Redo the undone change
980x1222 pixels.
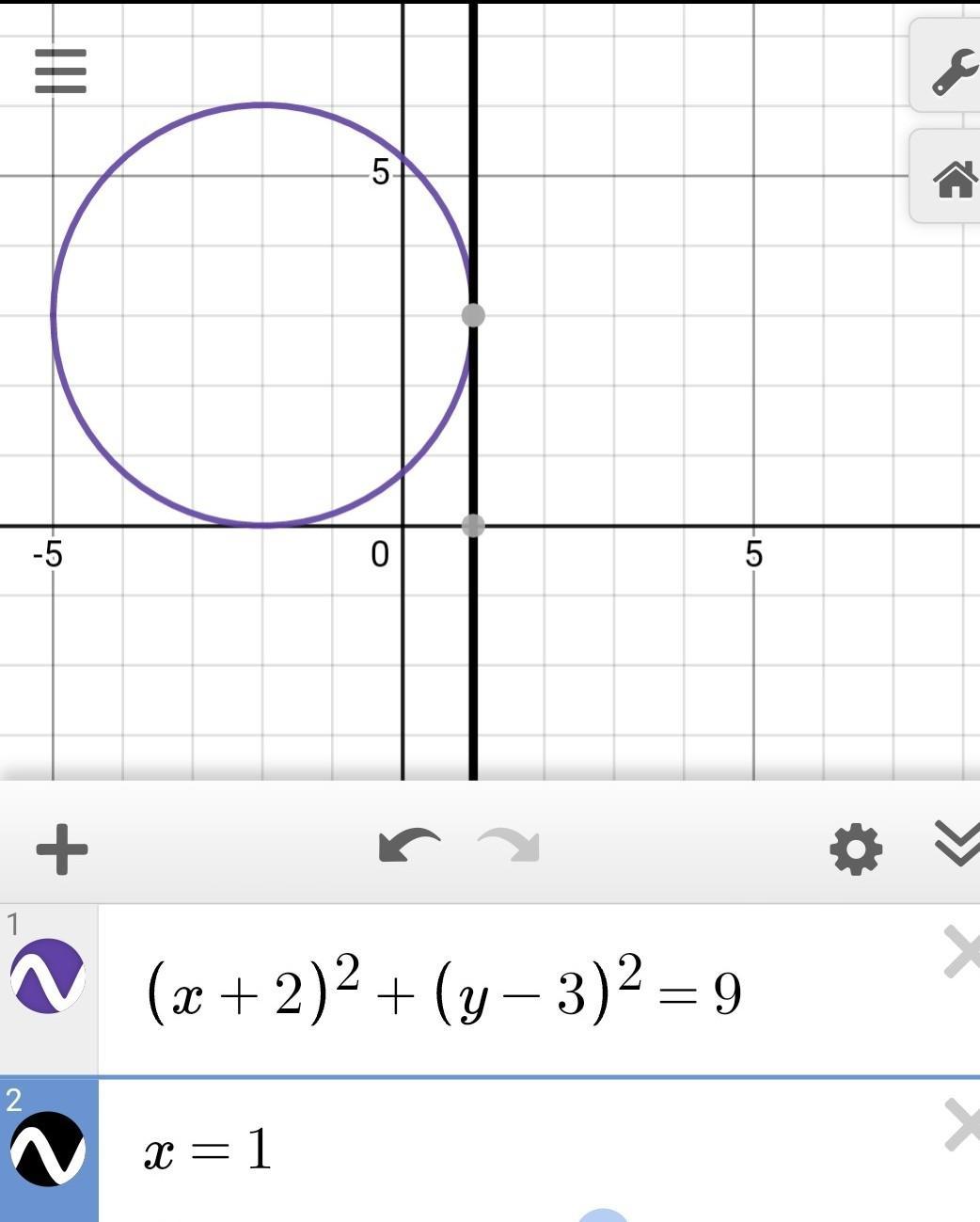509,847
